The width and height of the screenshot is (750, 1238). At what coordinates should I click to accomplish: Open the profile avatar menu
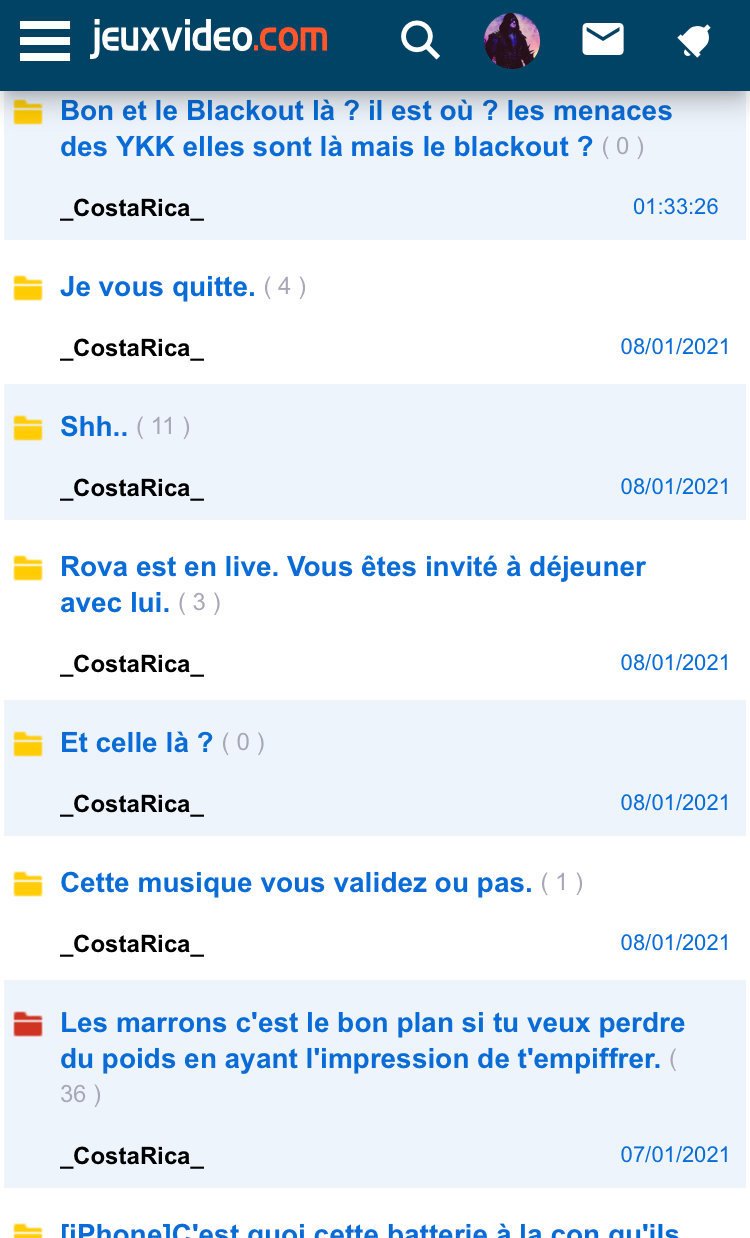click(512, 41)
